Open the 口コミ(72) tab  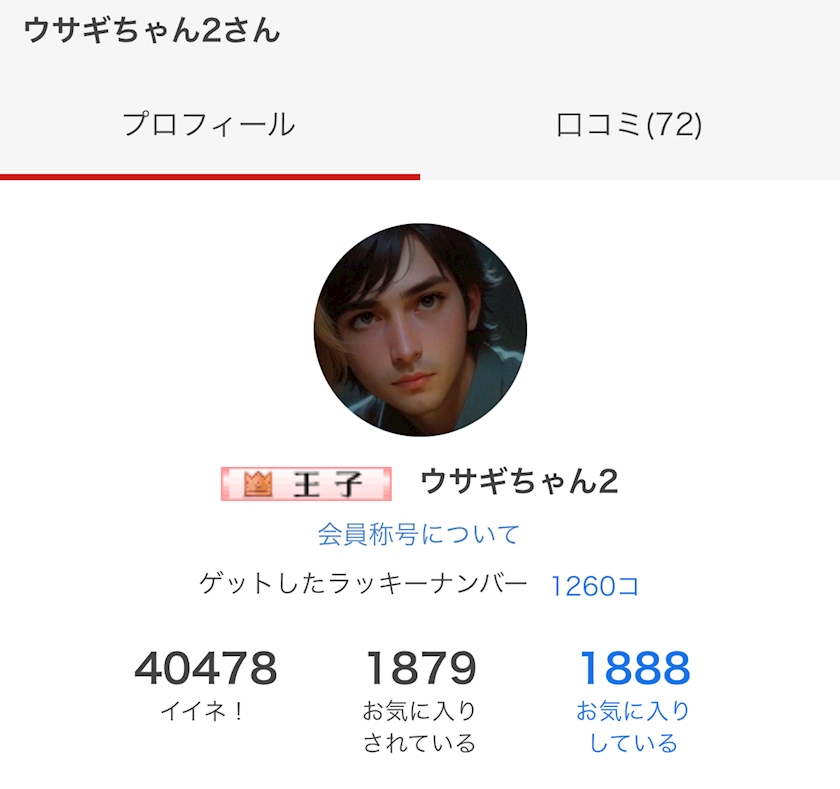coord(629,126)
